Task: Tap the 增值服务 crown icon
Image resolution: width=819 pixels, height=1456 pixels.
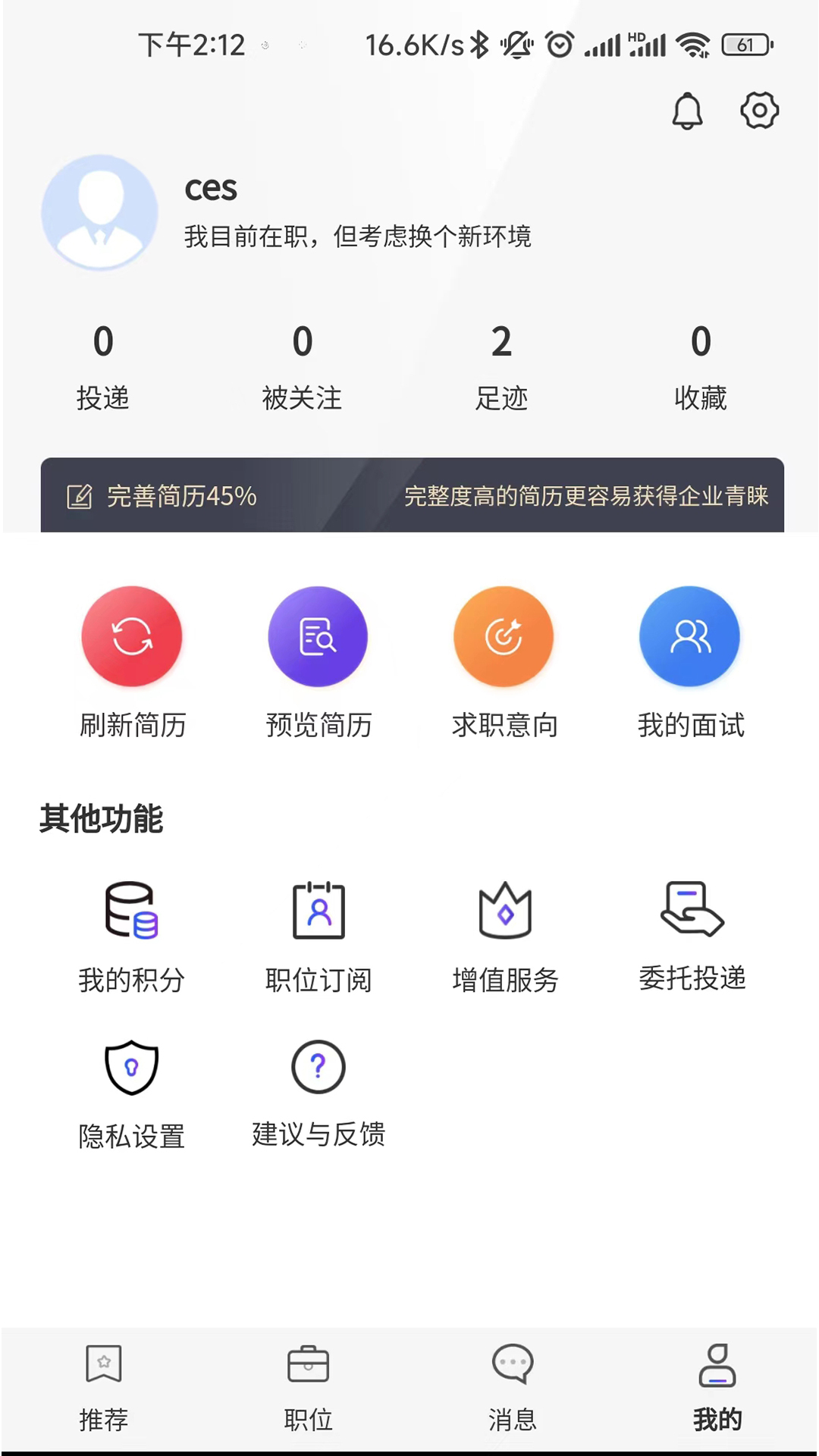Action: 504,910
